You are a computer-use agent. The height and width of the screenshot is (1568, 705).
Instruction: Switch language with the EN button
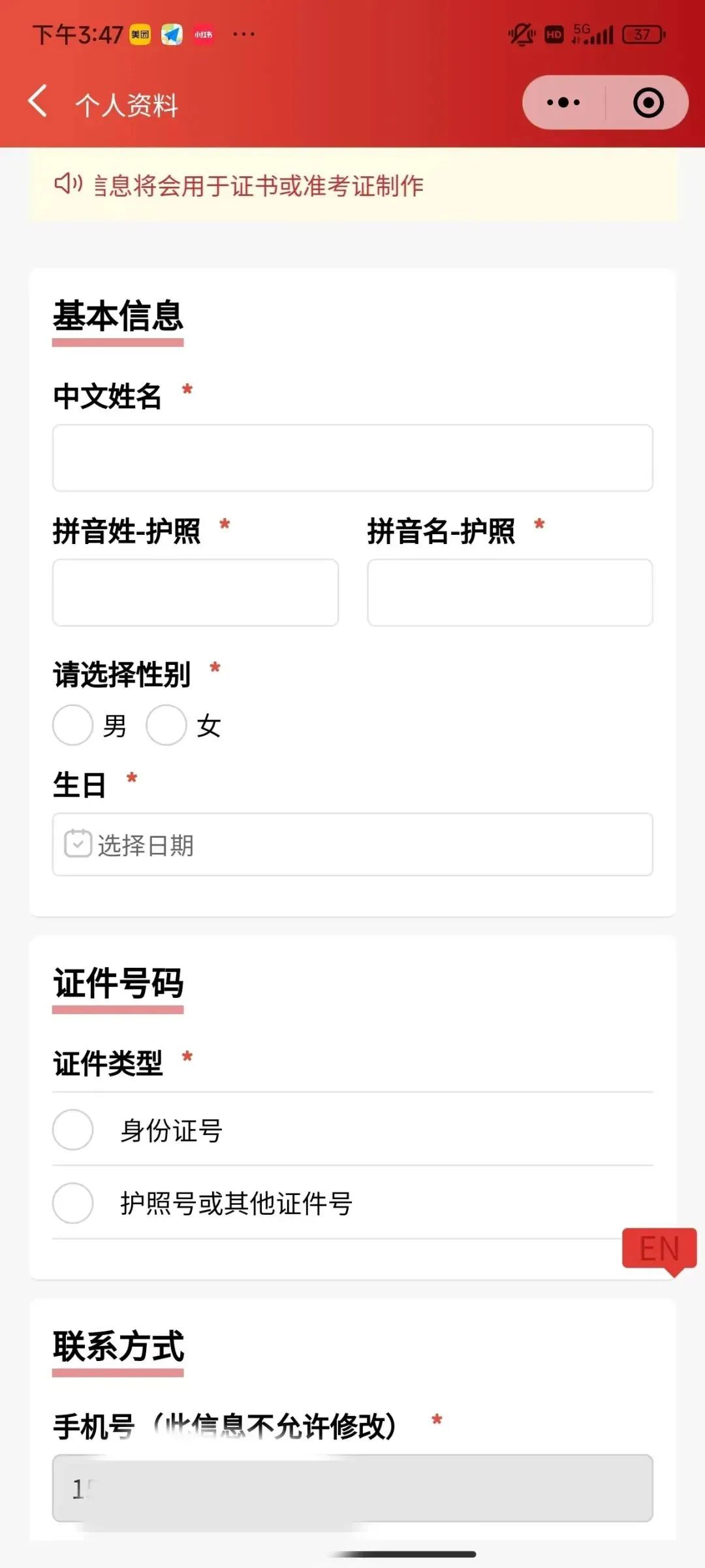pos(659,1249)
